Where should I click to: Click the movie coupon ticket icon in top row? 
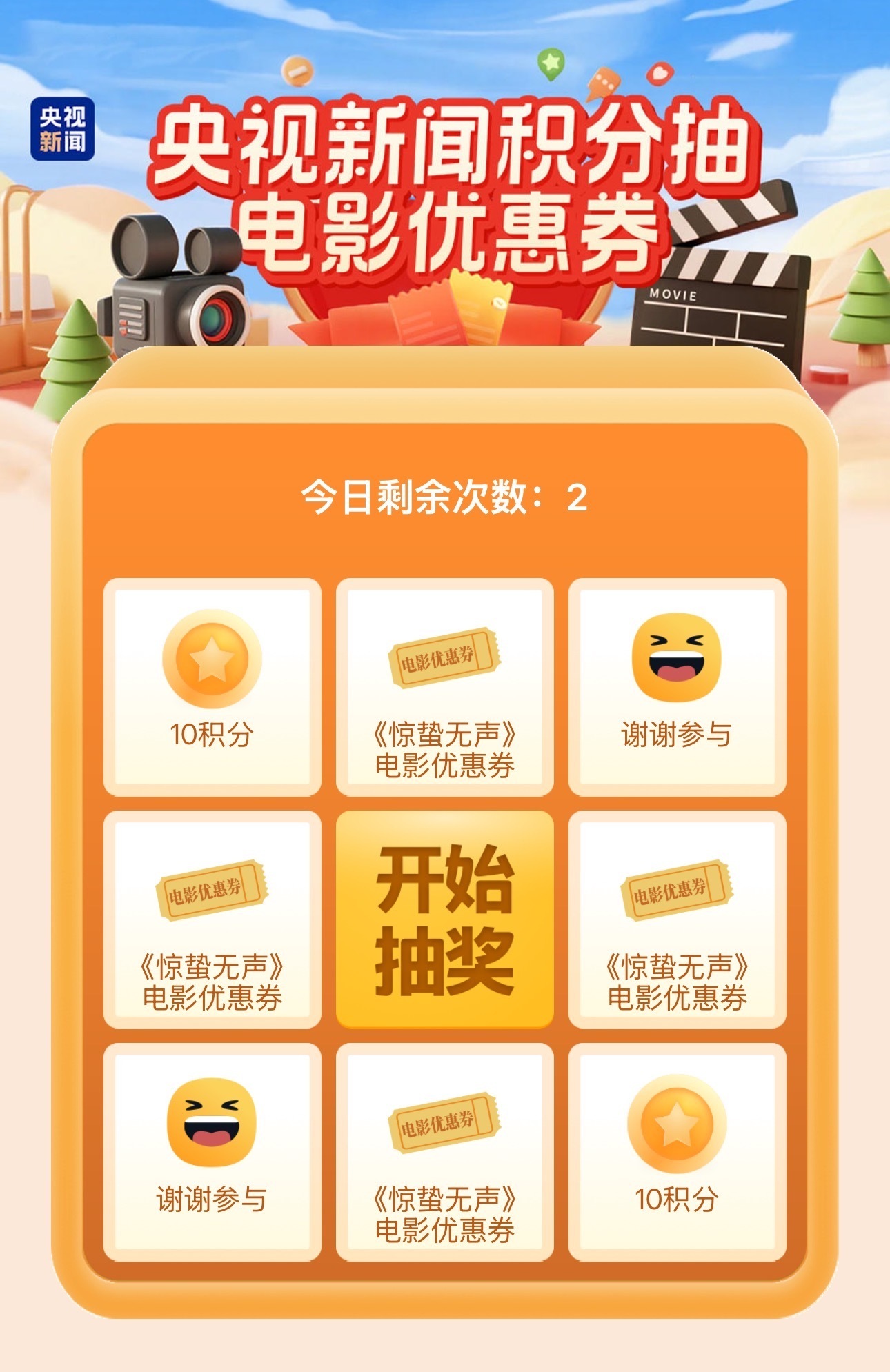(x=445, y=659)
